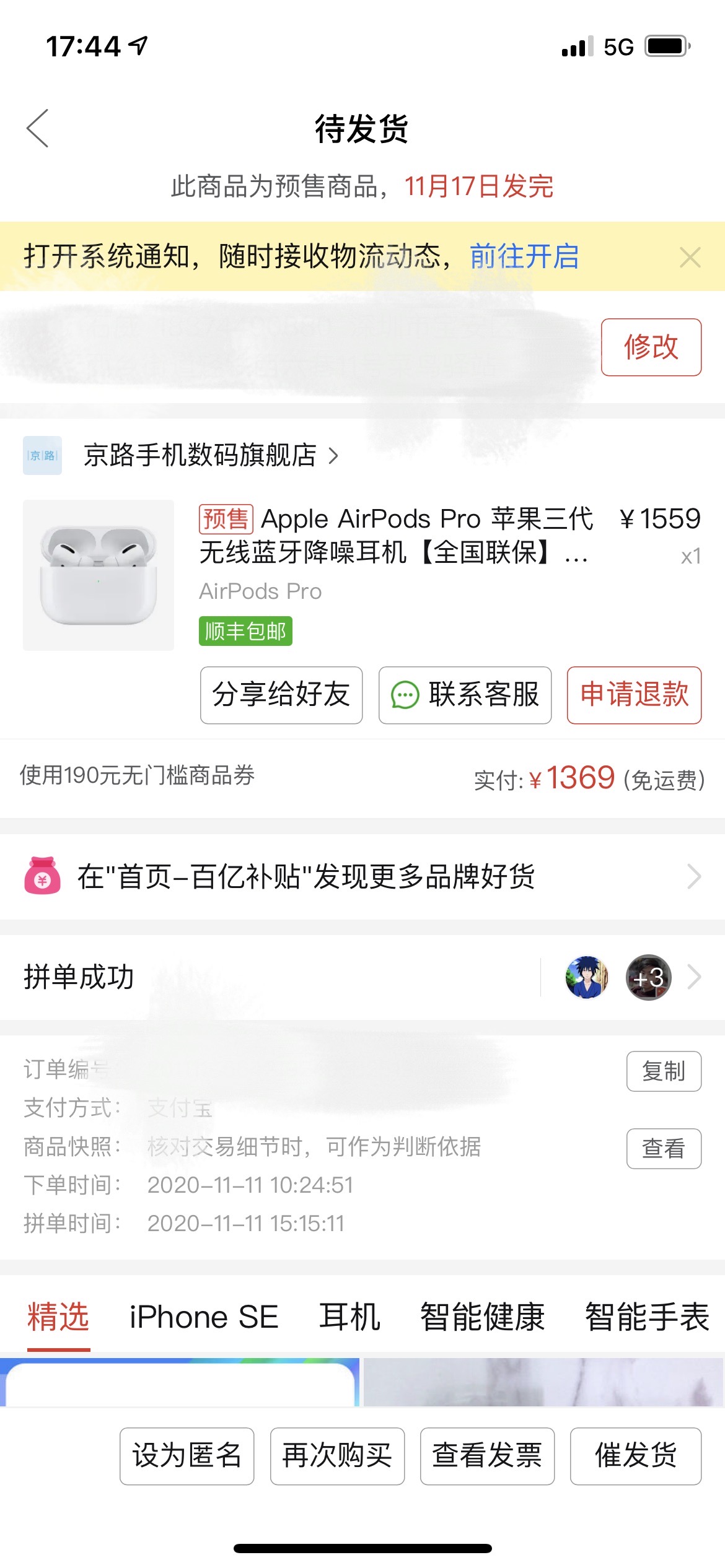The image size is (725, 1568).
Task: Tap 再次购买 to buy again
Action: click(337, 1456)
